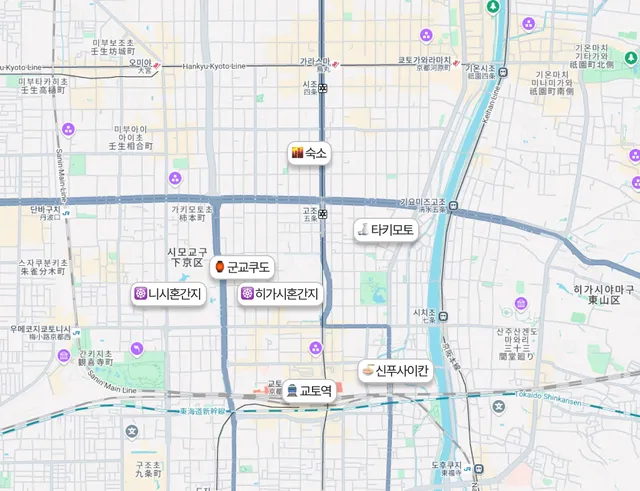
Task: Open the 신푸사이칸 pin
Action: (395, 371)
